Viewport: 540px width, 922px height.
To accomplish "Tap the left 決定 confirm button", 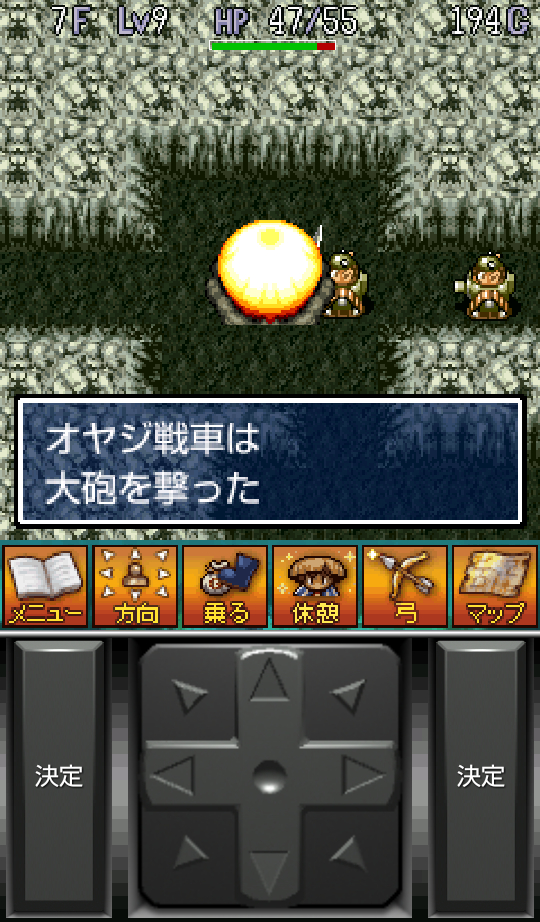I will [x=59, y=776].
